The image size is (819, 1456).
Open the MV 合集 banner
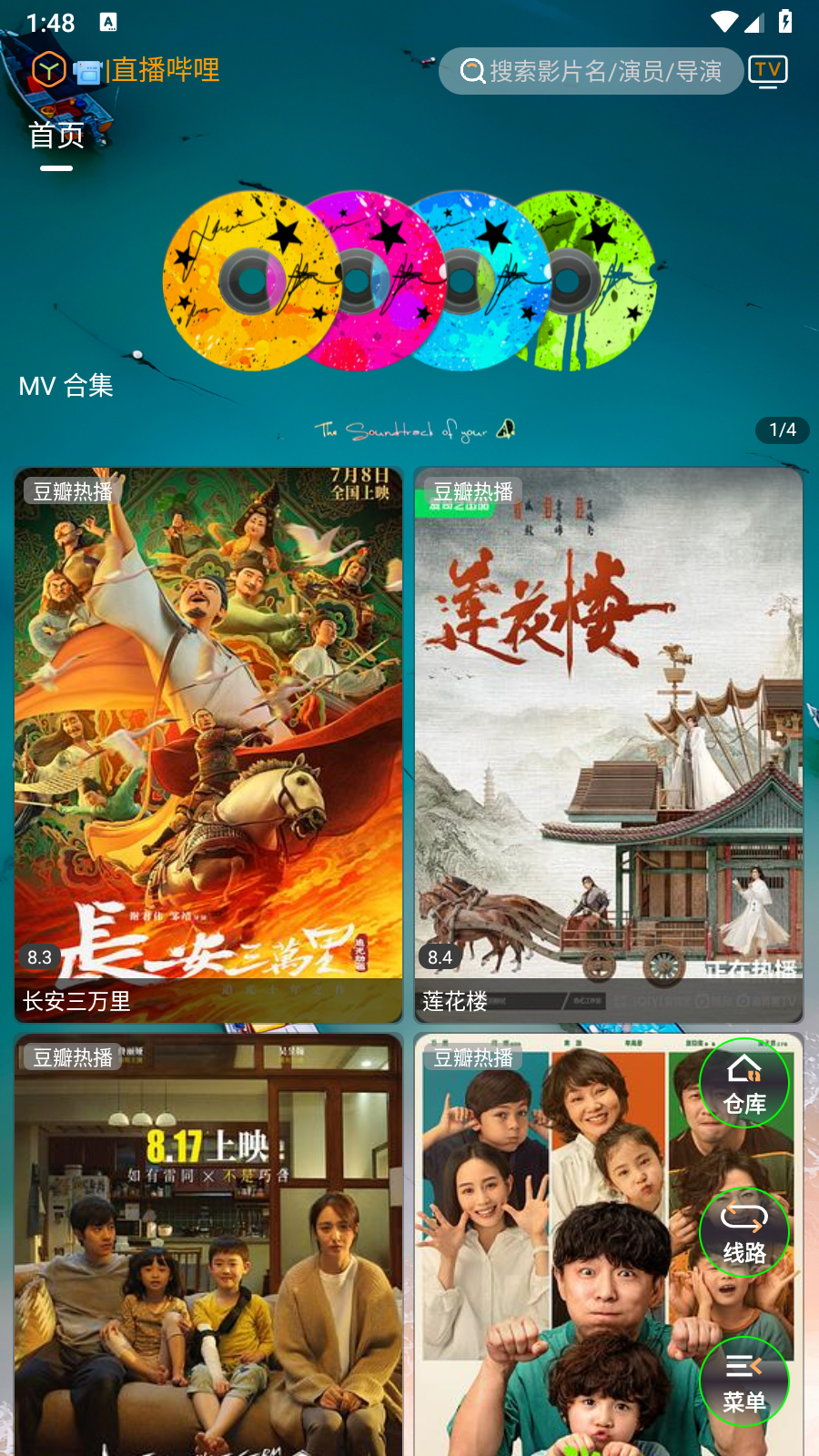[409, 300]
